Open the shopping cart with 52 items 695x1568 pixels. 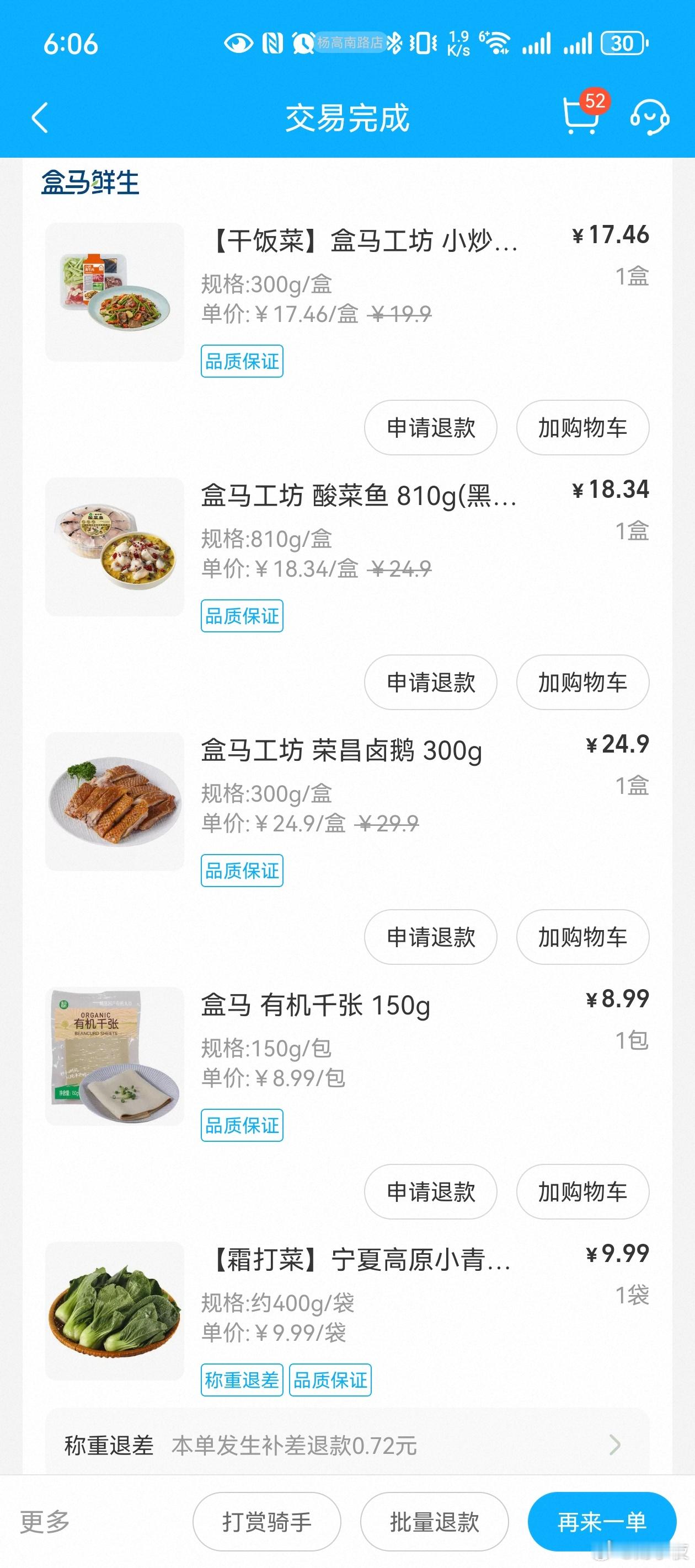click(581, 115)
